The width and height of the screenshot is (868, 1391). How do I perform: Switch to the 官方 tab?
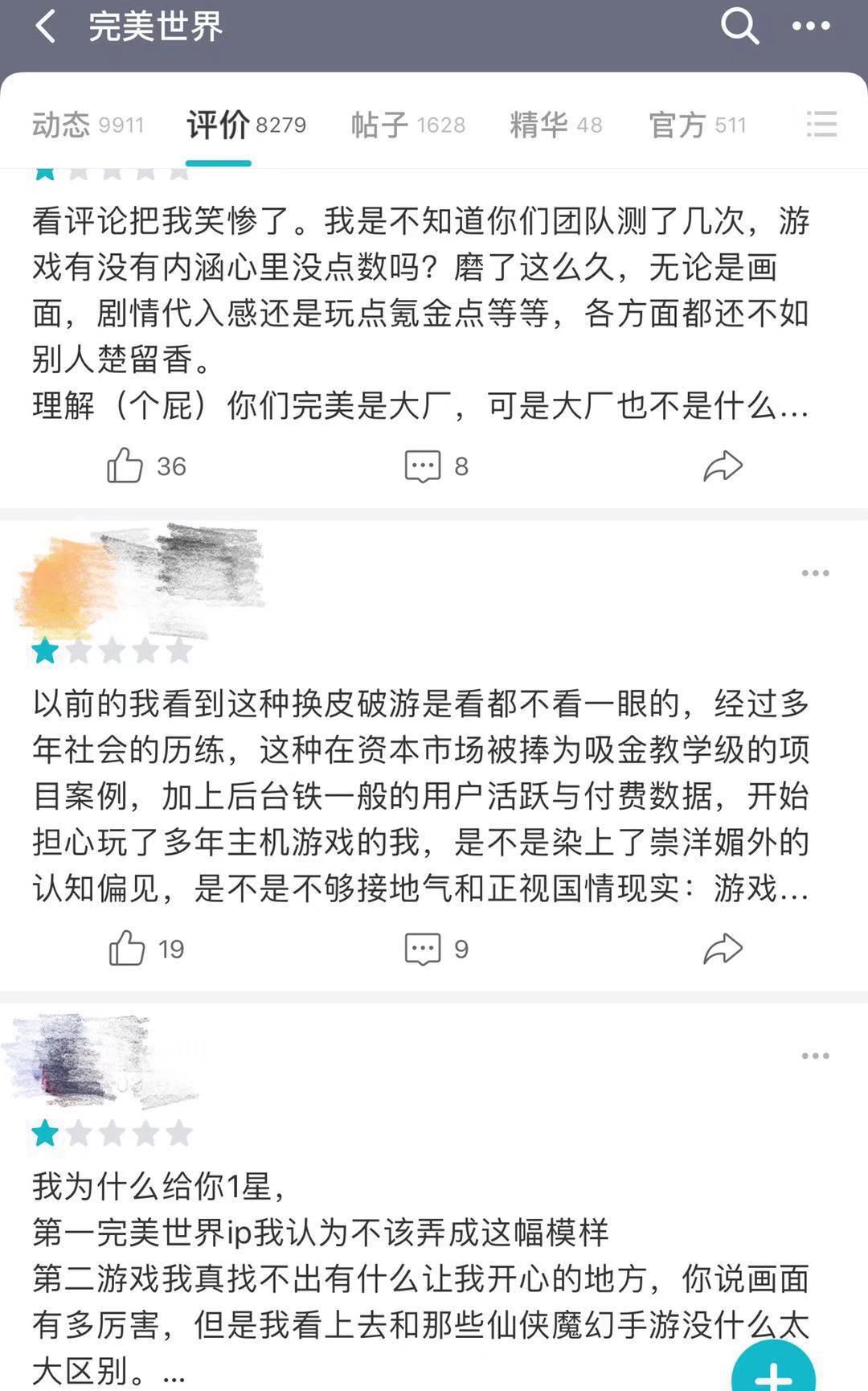pos(697,125)
